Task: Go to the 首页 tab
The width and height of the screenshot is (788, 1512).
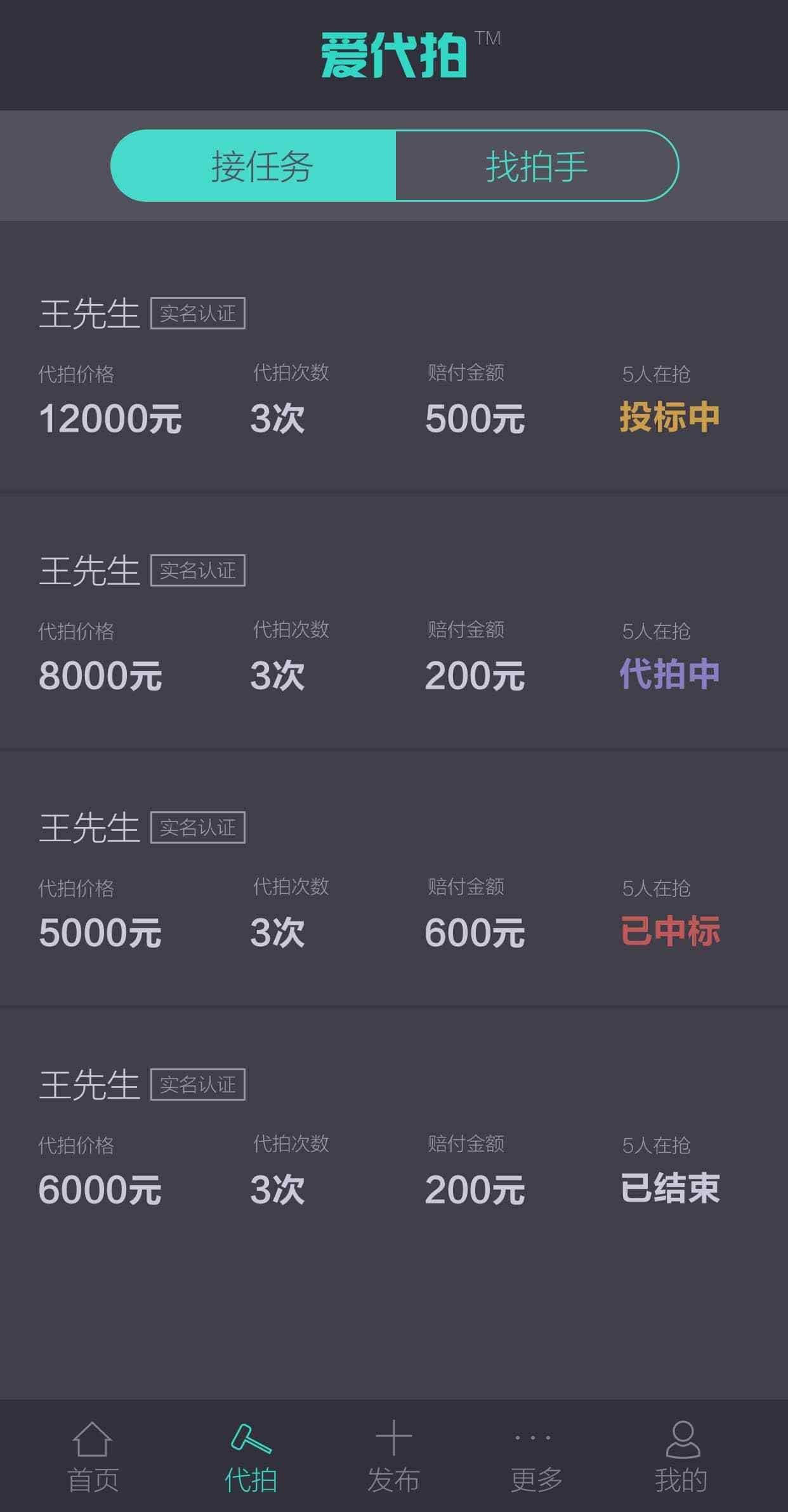Action: coord(93,1457)
